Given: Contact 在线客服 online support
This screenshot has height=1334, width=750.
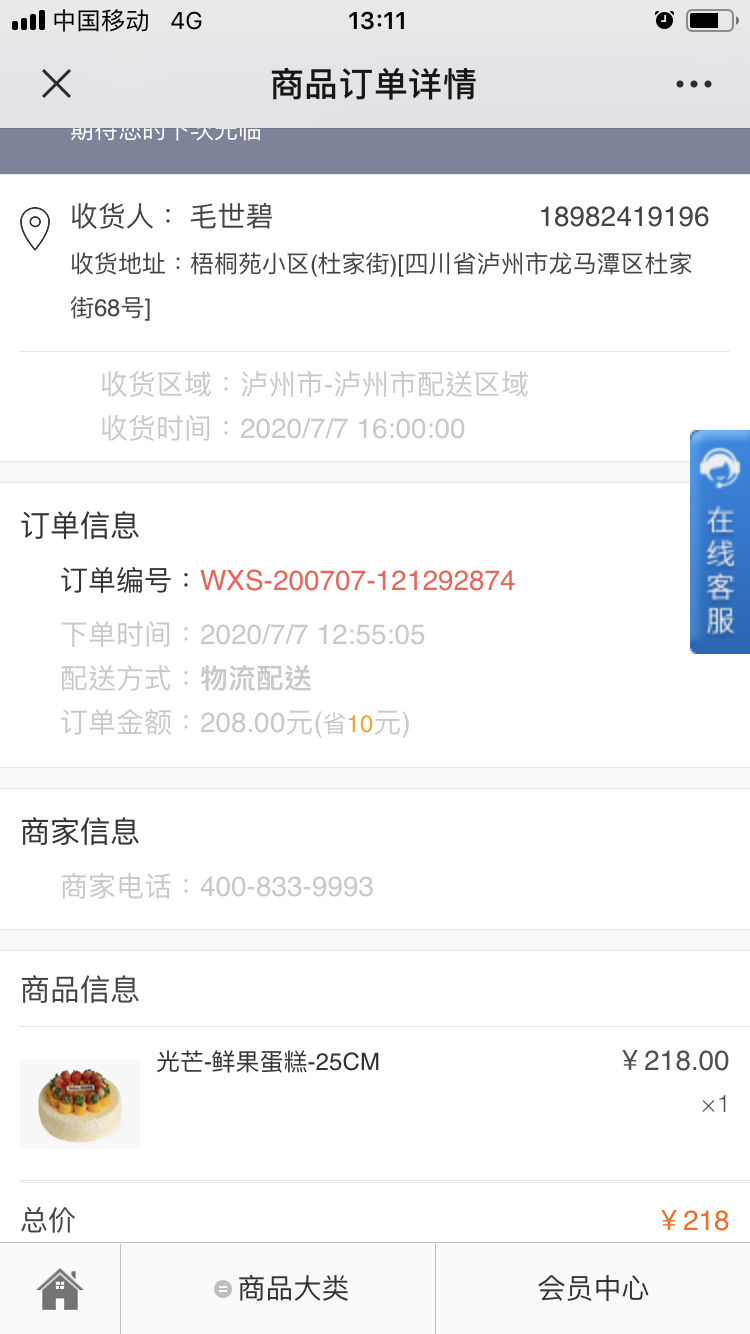Looking at the screenshot, I should pyautogui.click(x=720, y=542).
